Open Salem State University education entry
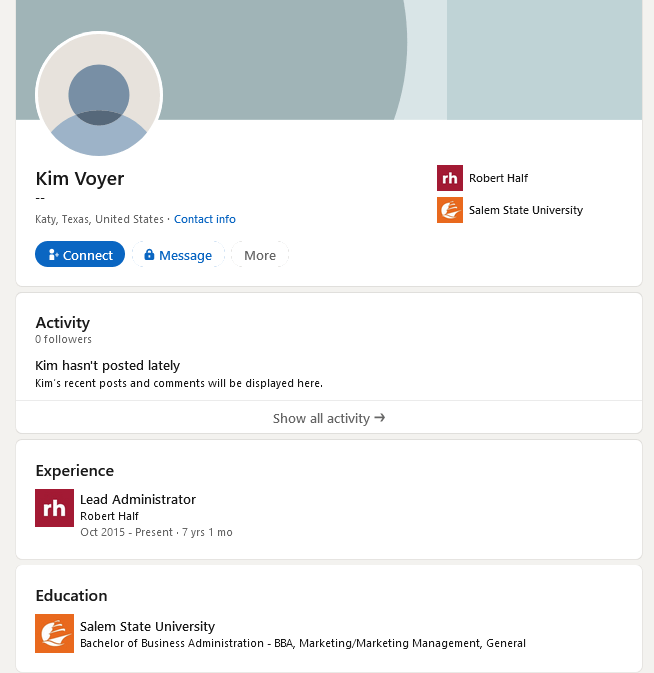 coord(147,626)
